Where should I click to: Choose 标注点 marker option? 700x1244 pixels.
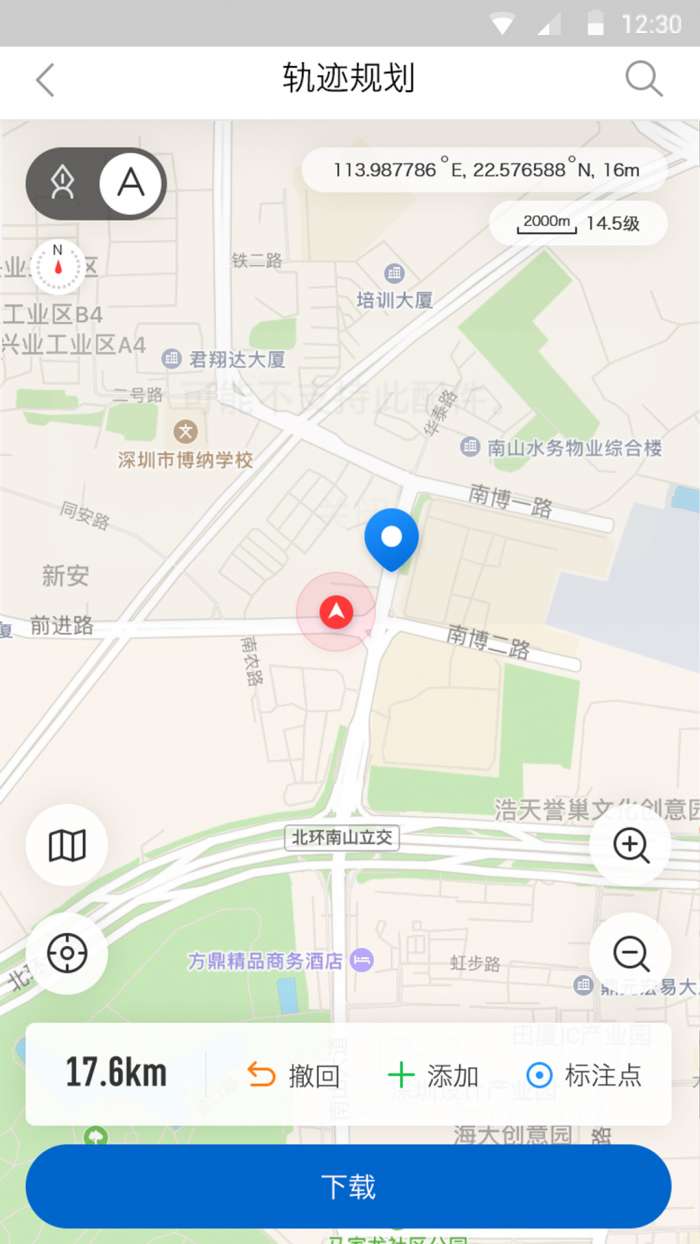[584, 1076]
